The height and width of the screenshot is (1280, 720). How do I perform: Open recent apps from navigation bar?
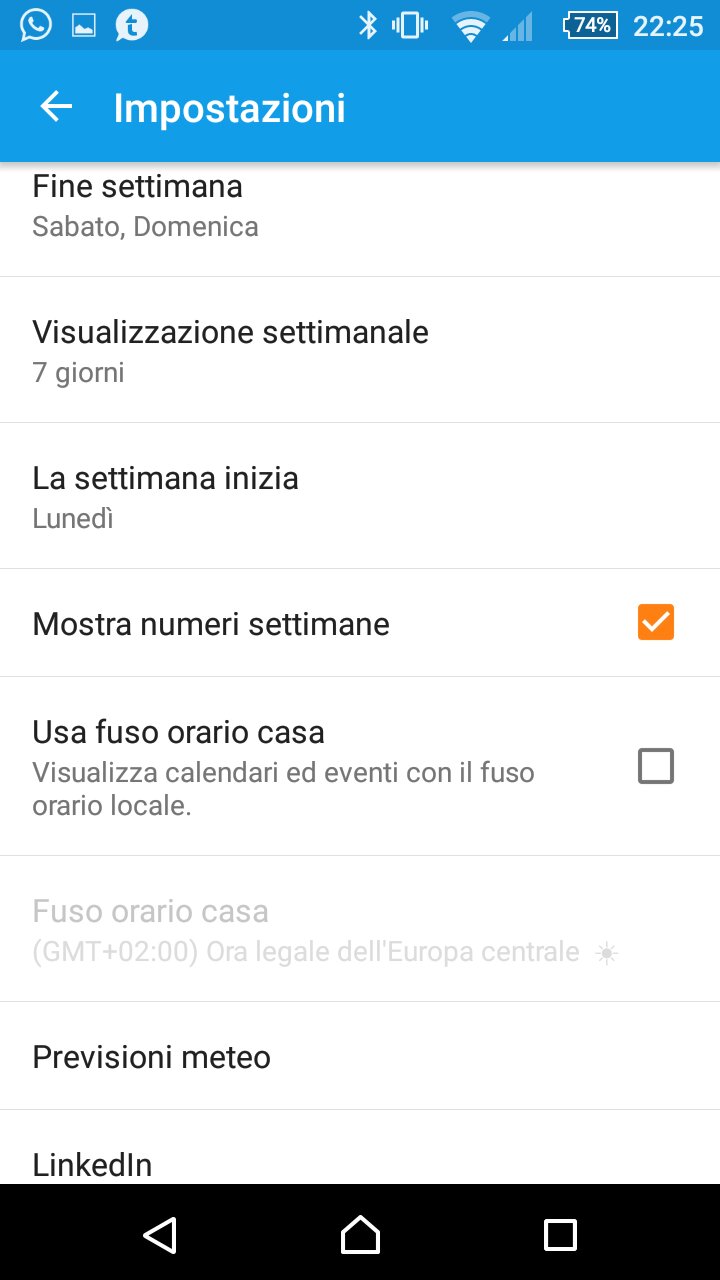[560, 1235]
